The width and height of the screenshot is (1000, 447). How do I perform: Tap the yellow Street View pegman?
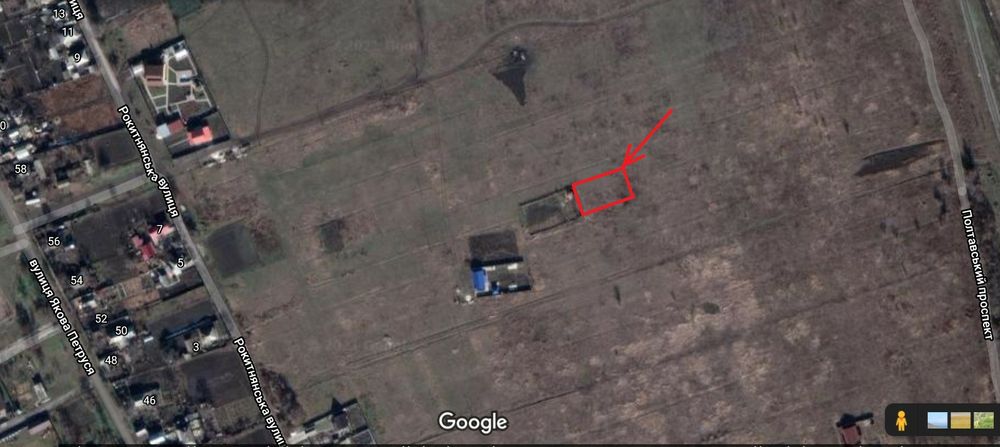pos(901,421)
